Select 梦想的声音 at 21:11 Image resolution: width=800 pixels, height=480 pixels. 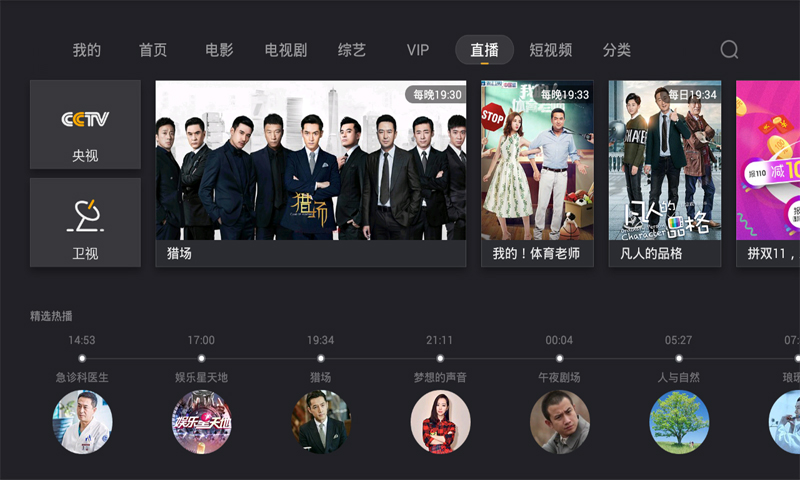point(440,421)
